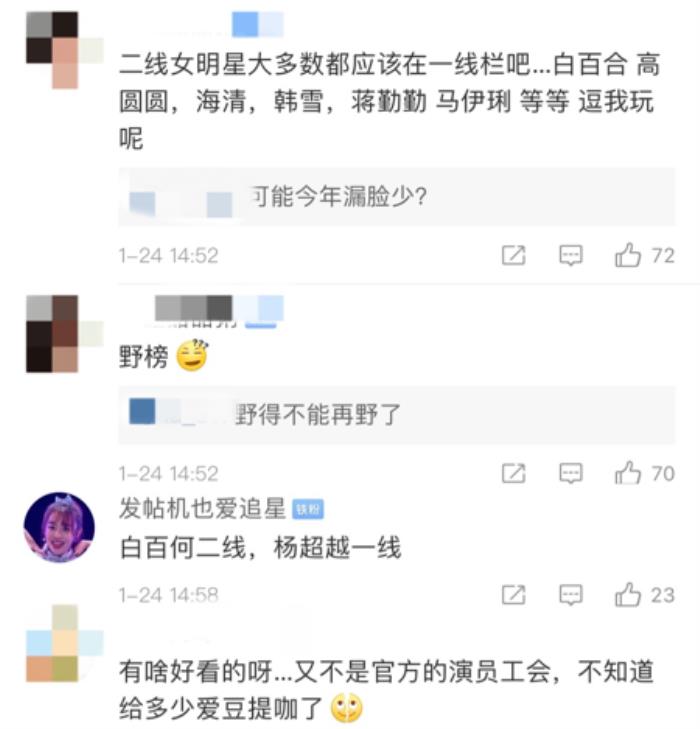The image size is (700, 729).
Task: Like the 野榜 comment
Action: [628, 473]
